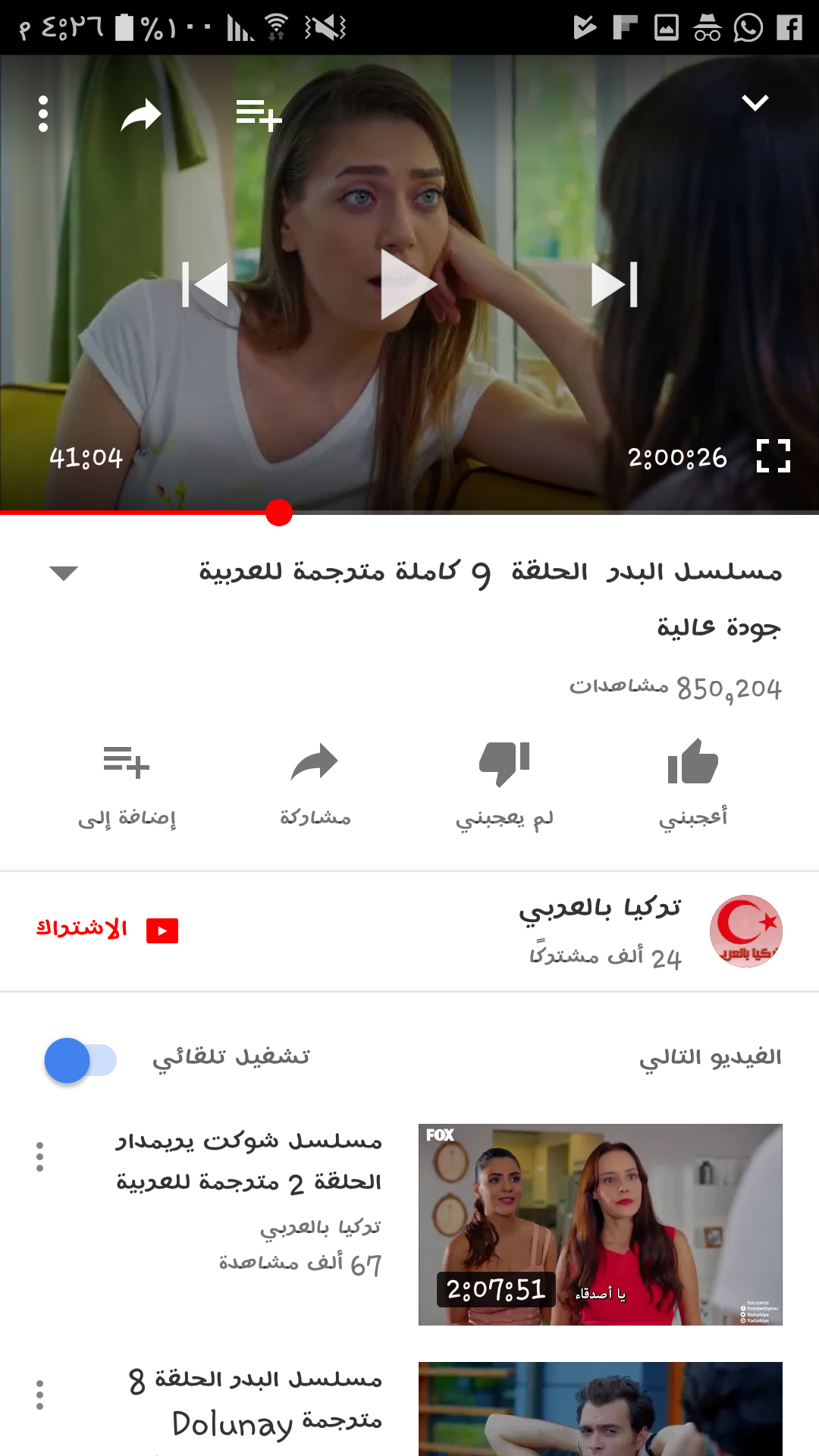Open the options menu for شوكت يريمدار video
Image resolution: width=819 pixels, height=1456 pixels.
[x=39, y=1156]
